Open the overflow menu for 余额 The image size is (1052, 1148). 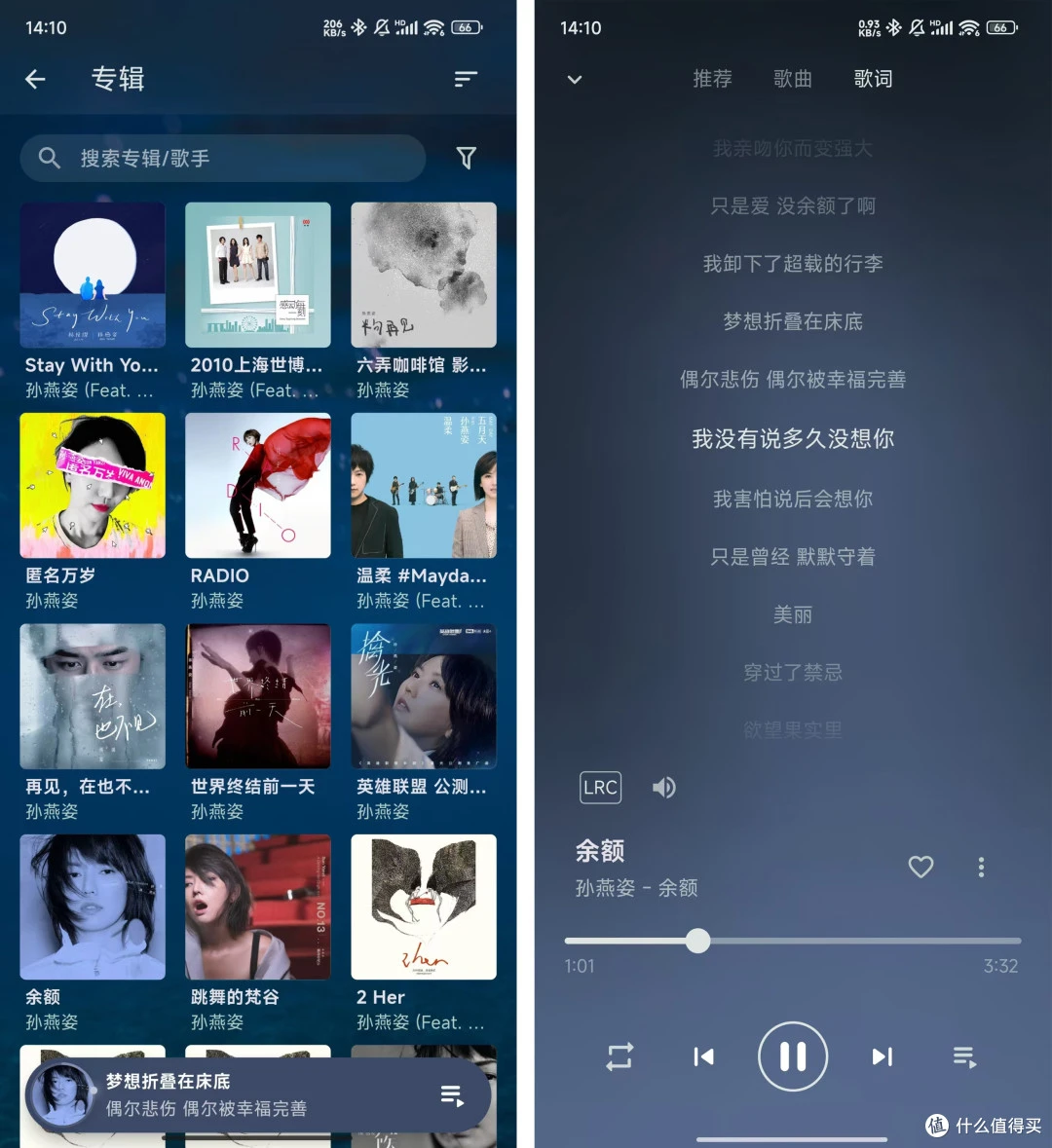(x=981, y=867)
